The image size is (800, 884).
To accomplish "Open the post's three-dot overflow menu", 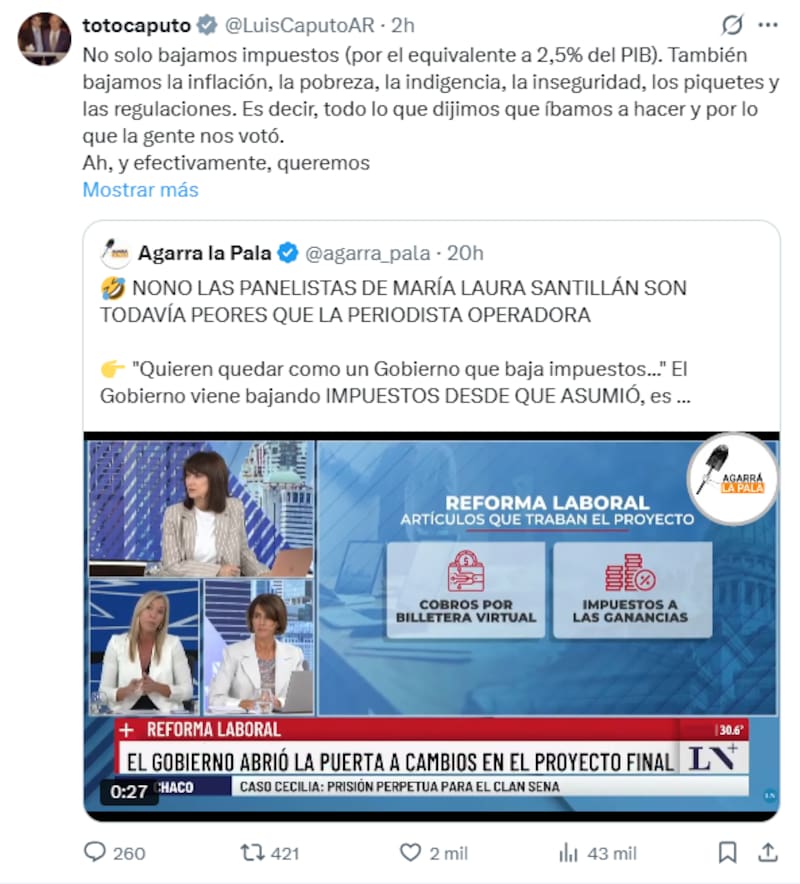I will [x=768, y=25].
